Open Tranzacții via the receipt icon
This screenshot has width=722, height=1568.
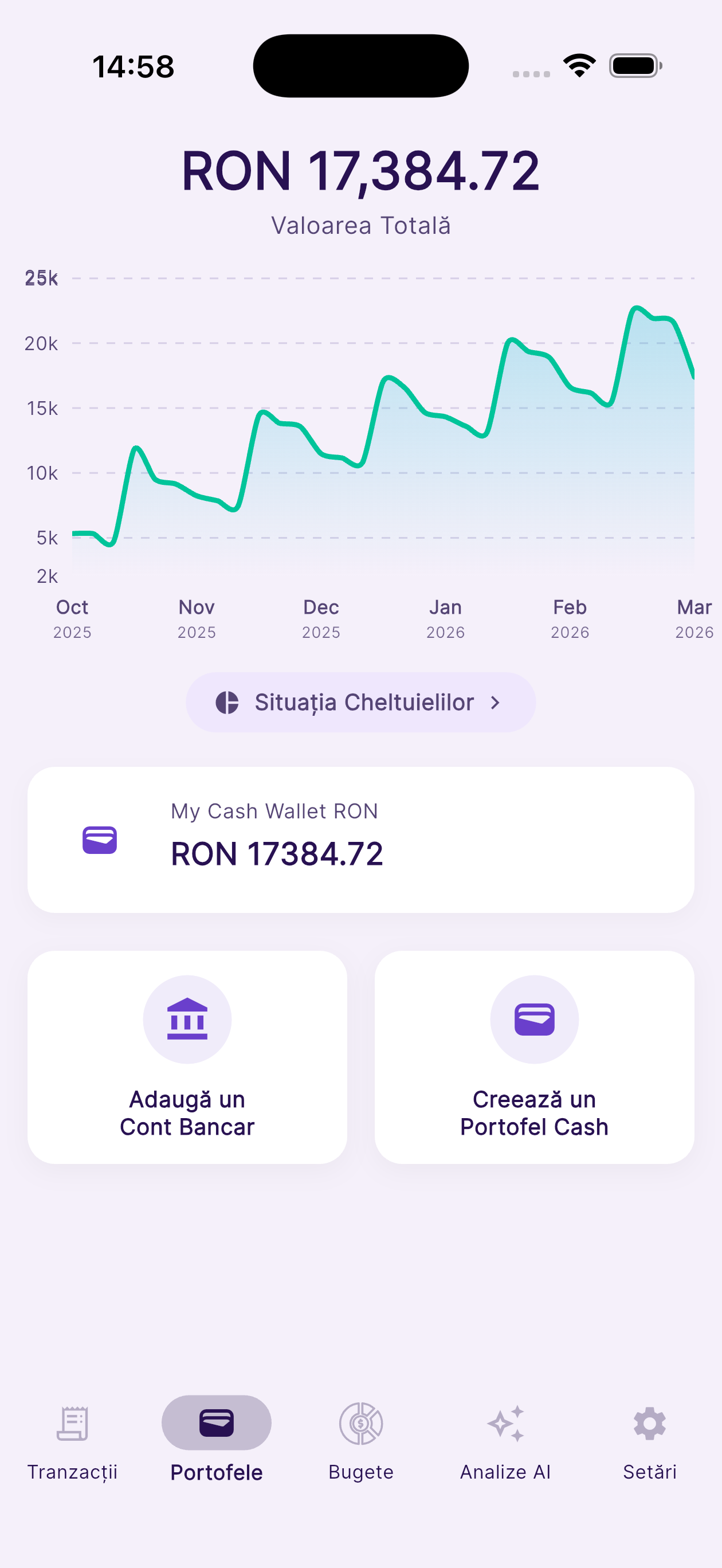coord(73,1424)
